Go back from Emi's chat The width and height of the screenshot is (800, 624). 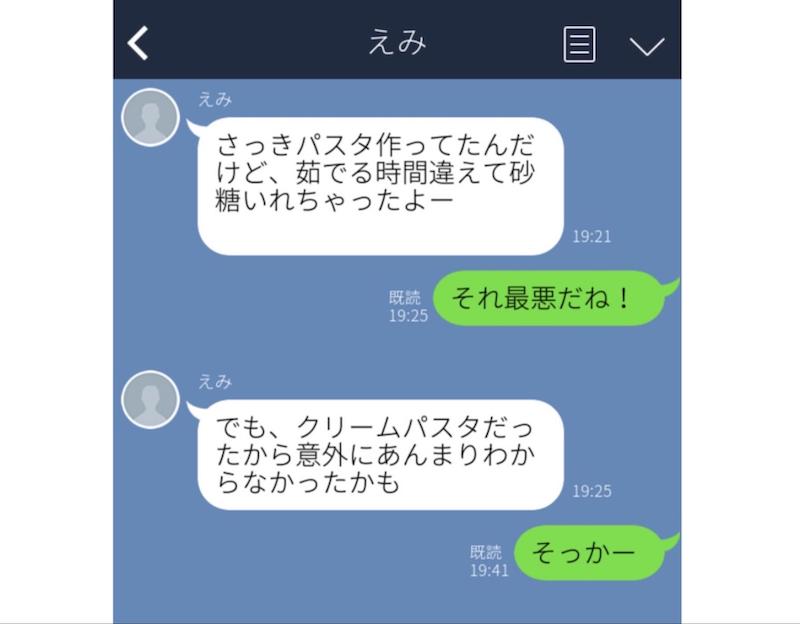[138, 43]
